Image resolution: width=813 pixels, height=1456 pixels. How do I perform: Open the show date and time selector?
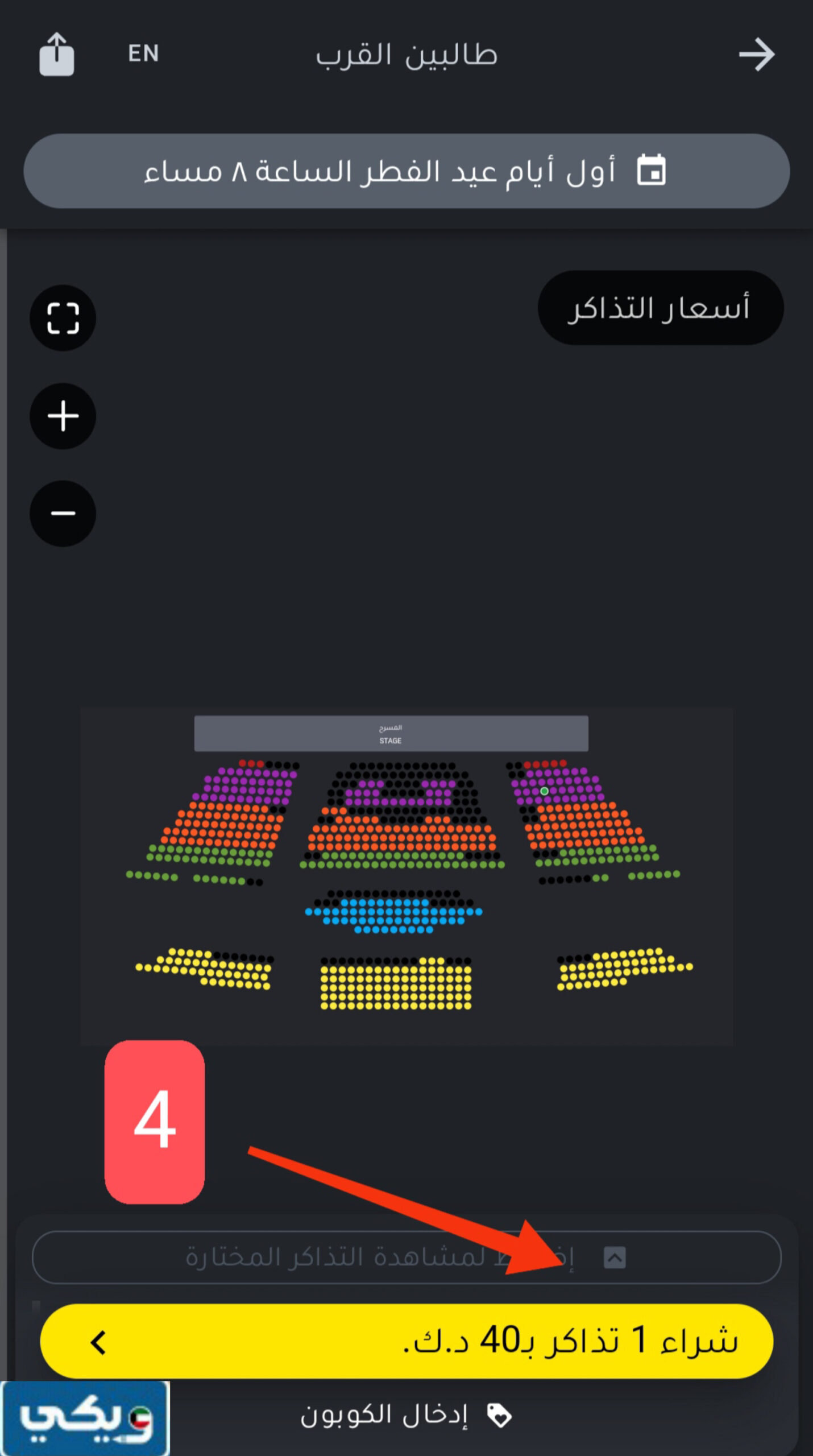pos(406,171)
